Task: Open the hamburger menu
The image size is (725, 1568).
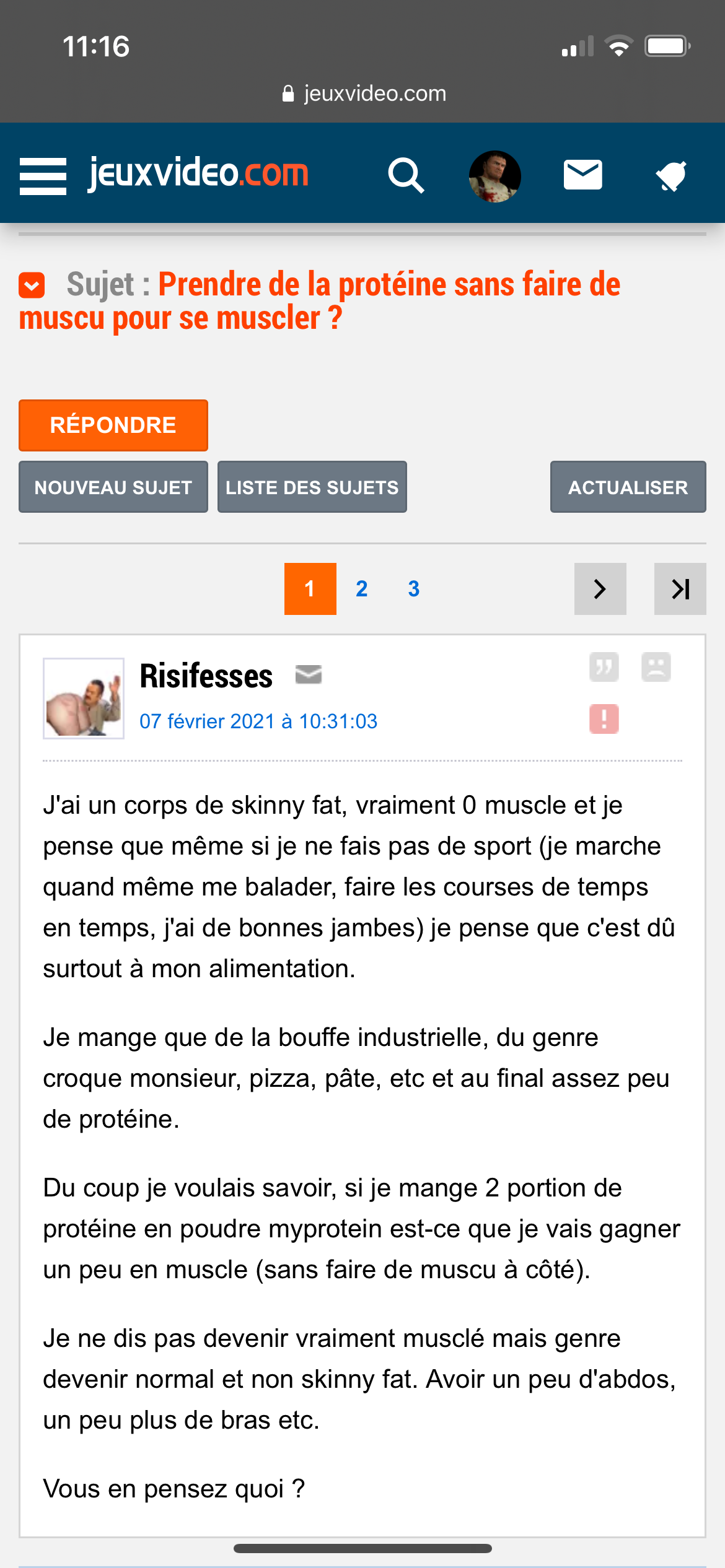Action: tap(43, 176)
